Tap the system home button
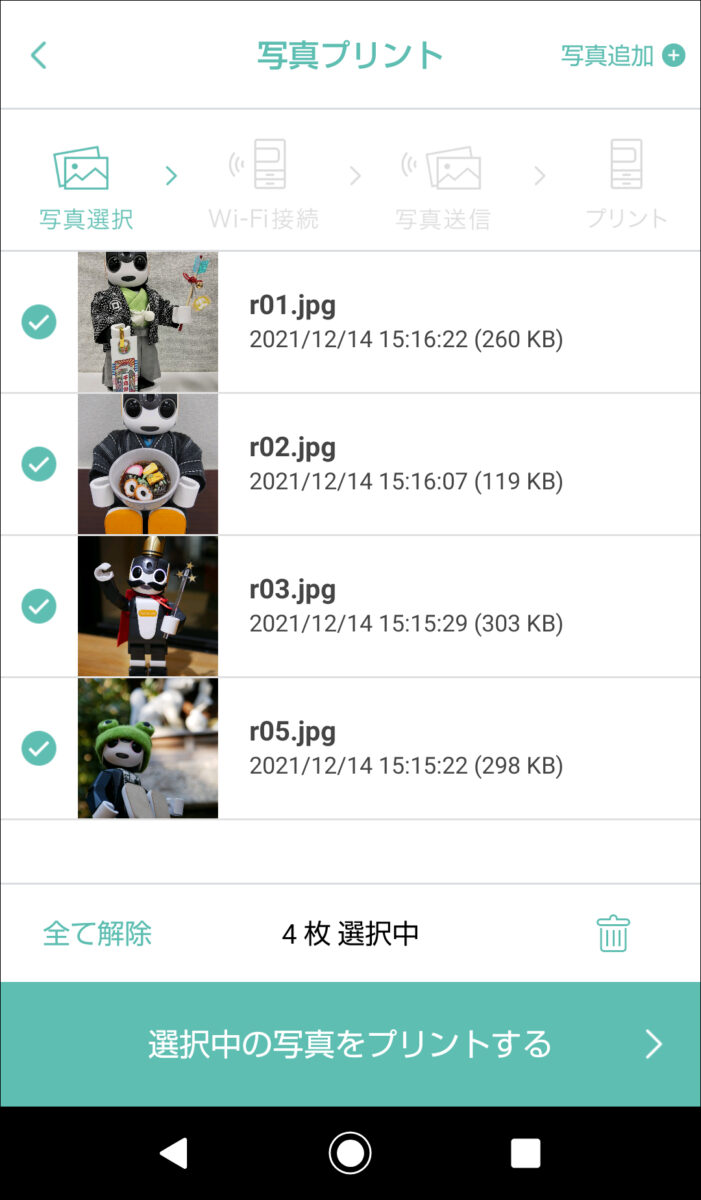Screen dimensions: 701x1200 pos(350,1153)
